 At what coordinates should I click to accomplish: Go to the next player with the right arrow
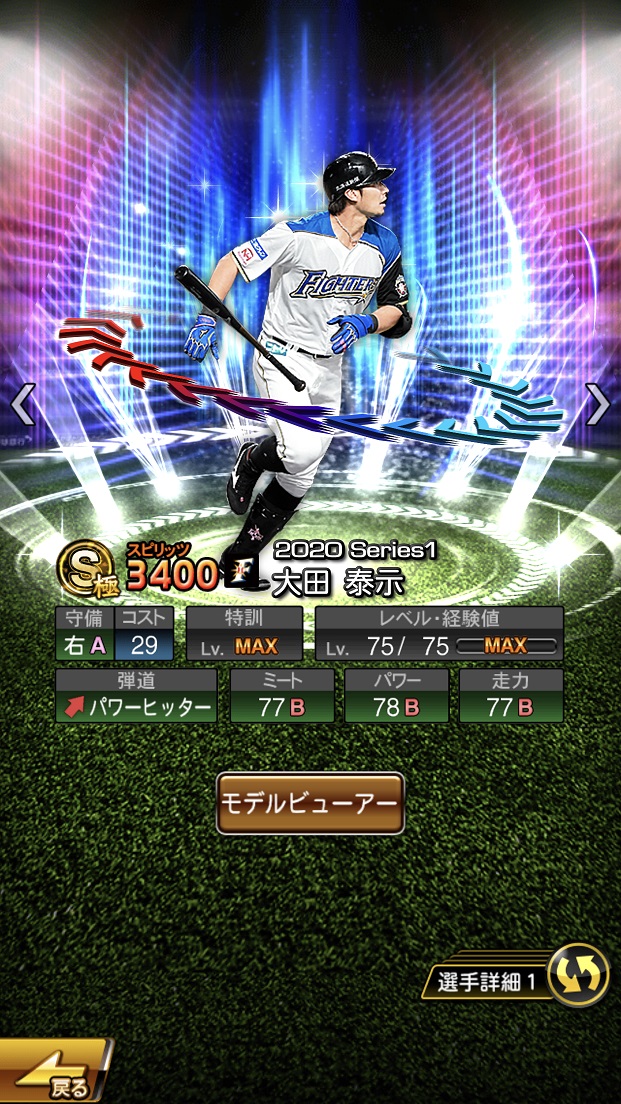(597, 404)
